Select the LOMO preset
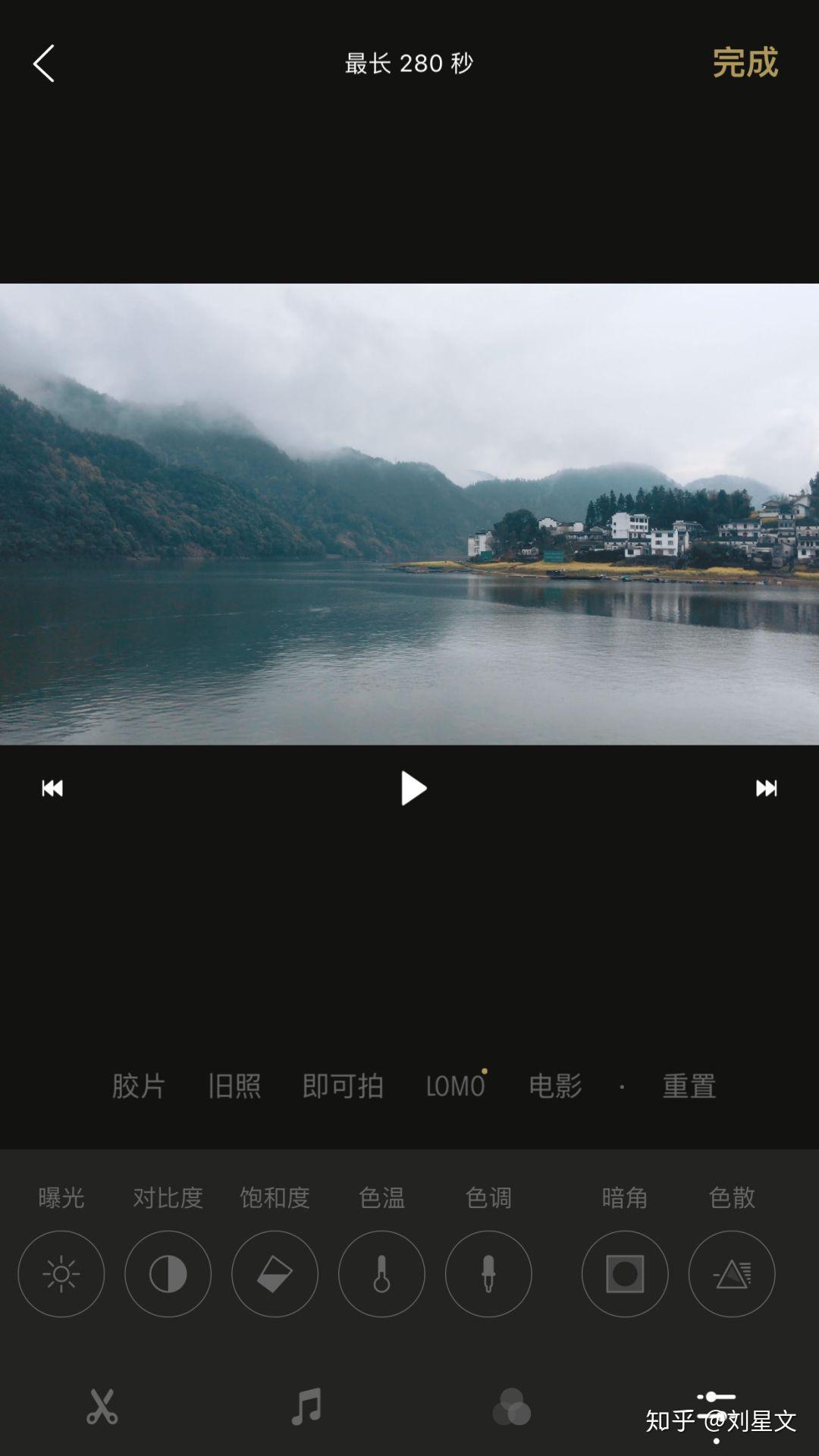 tap(455, 1086)
